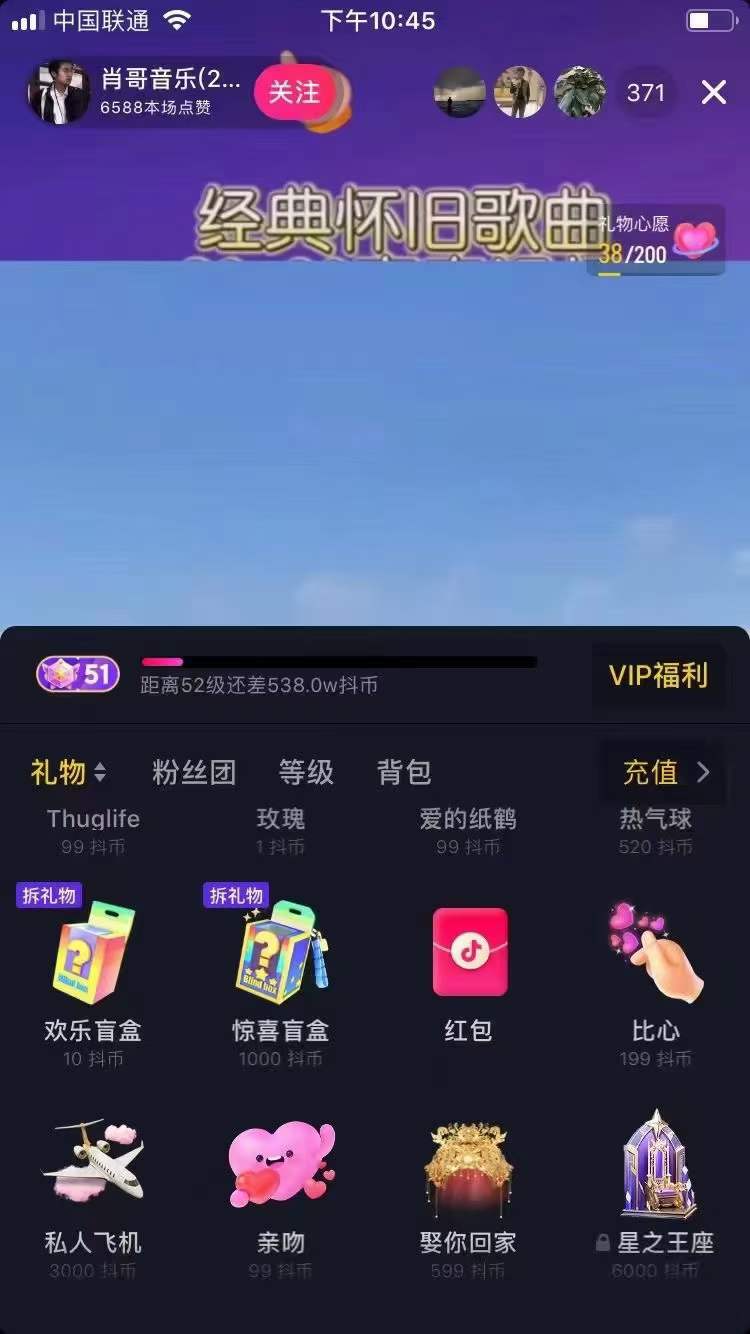
Task: Open VIP福利 benefits
Action: [658, 675]
